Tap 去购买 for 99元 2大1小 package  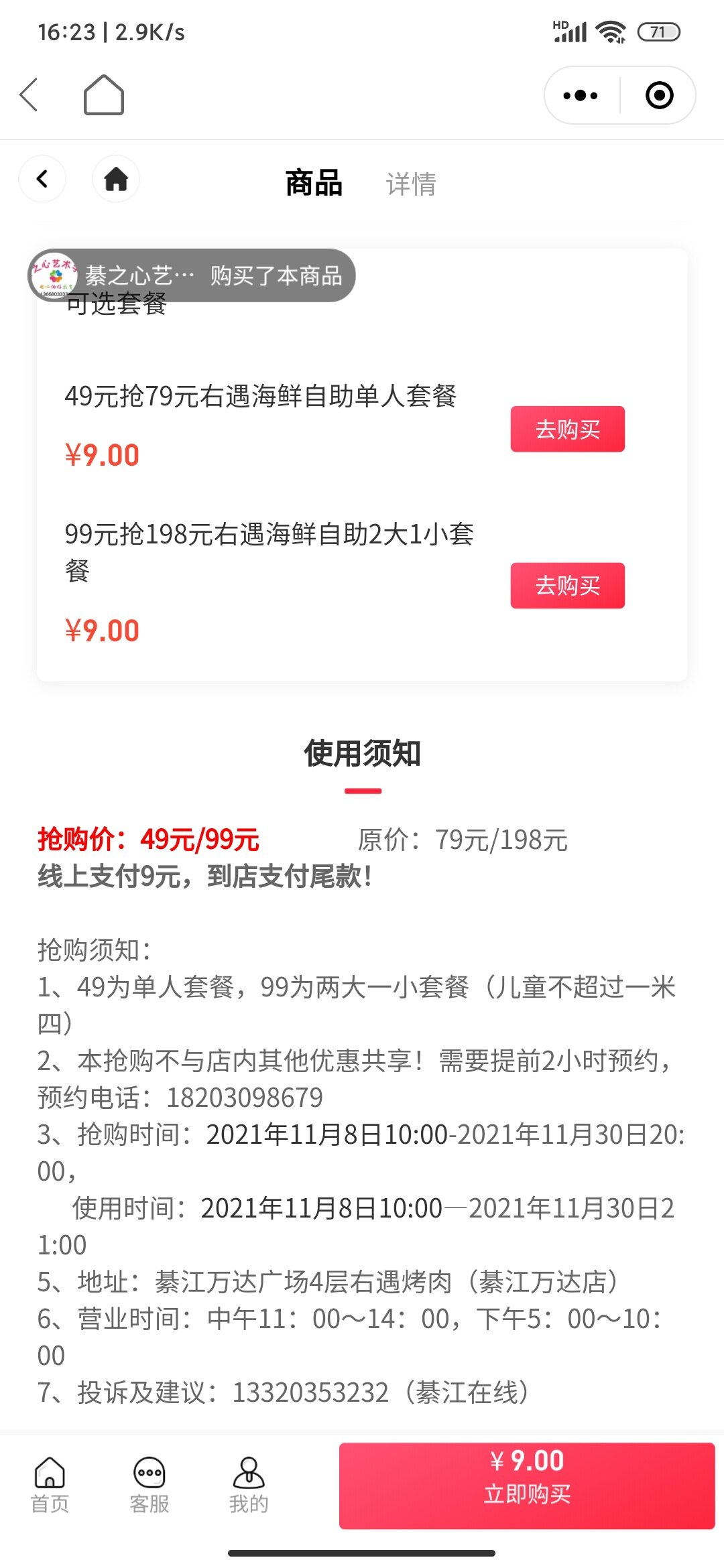pos(567,586)
